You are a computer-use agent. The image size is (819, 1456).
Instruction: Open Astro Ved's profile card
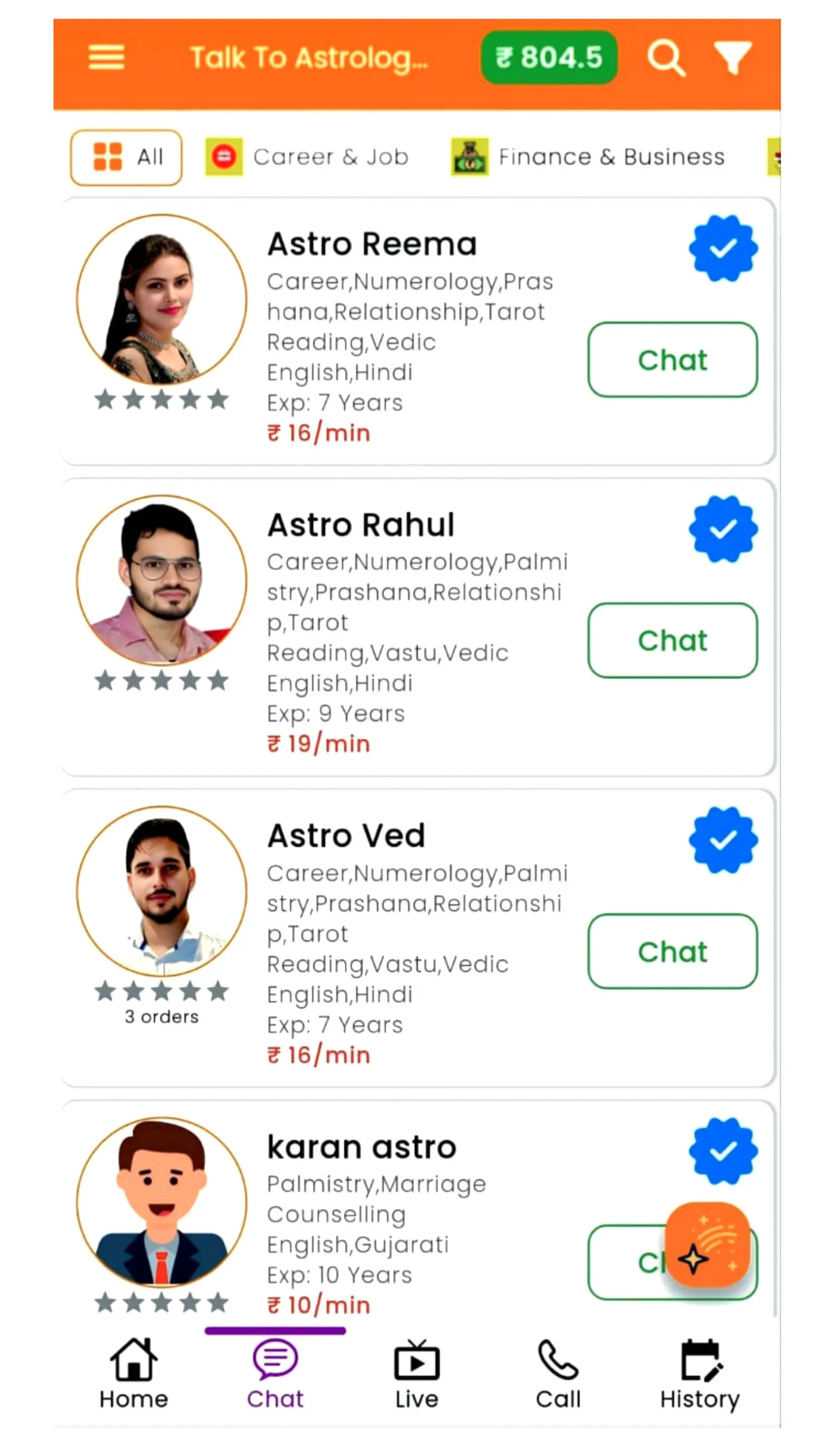pos(417,938)
